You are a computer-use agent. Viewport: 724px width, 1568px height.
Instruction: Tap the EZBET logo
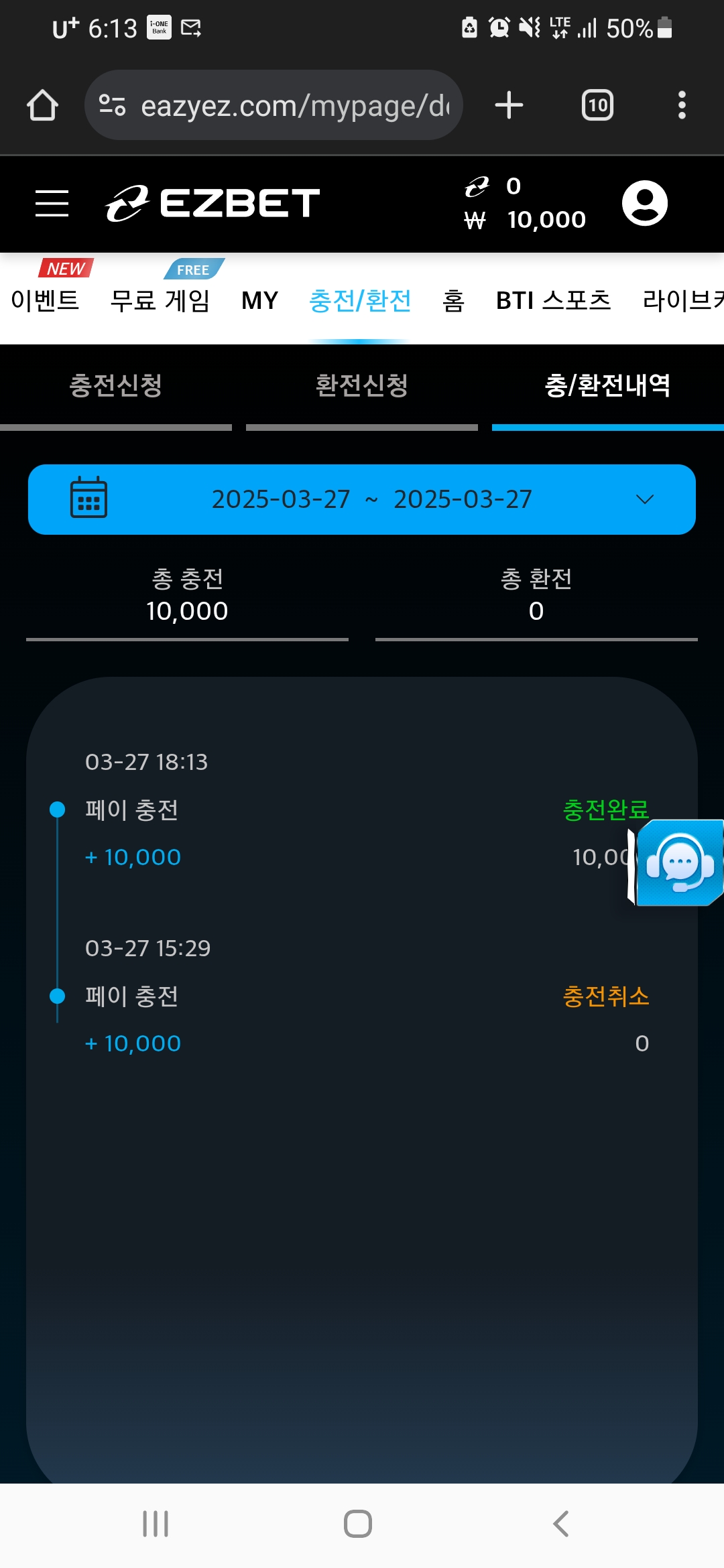click(x=213, y=203)
